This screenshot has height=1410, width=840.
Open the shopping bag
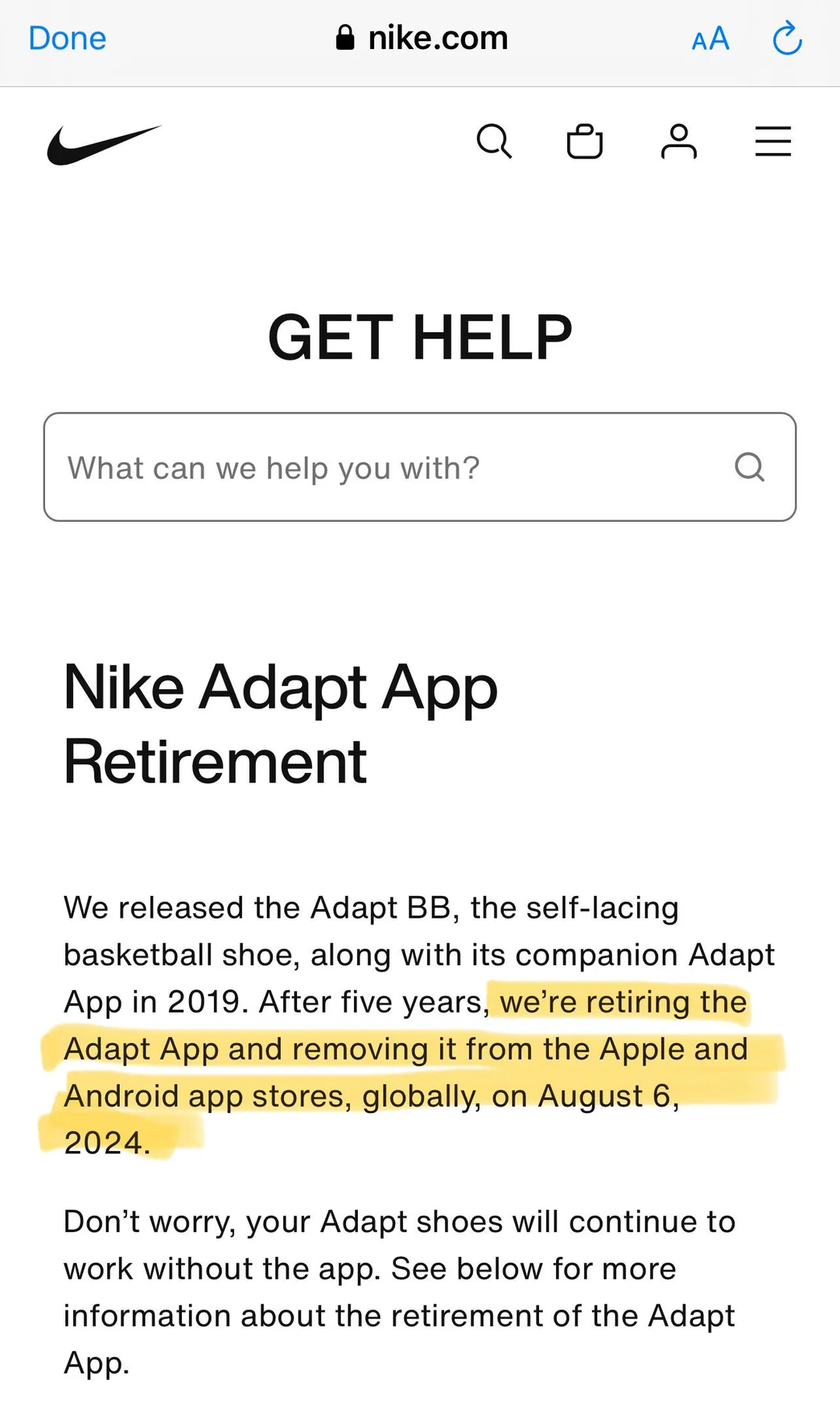[x=585, y=142]
